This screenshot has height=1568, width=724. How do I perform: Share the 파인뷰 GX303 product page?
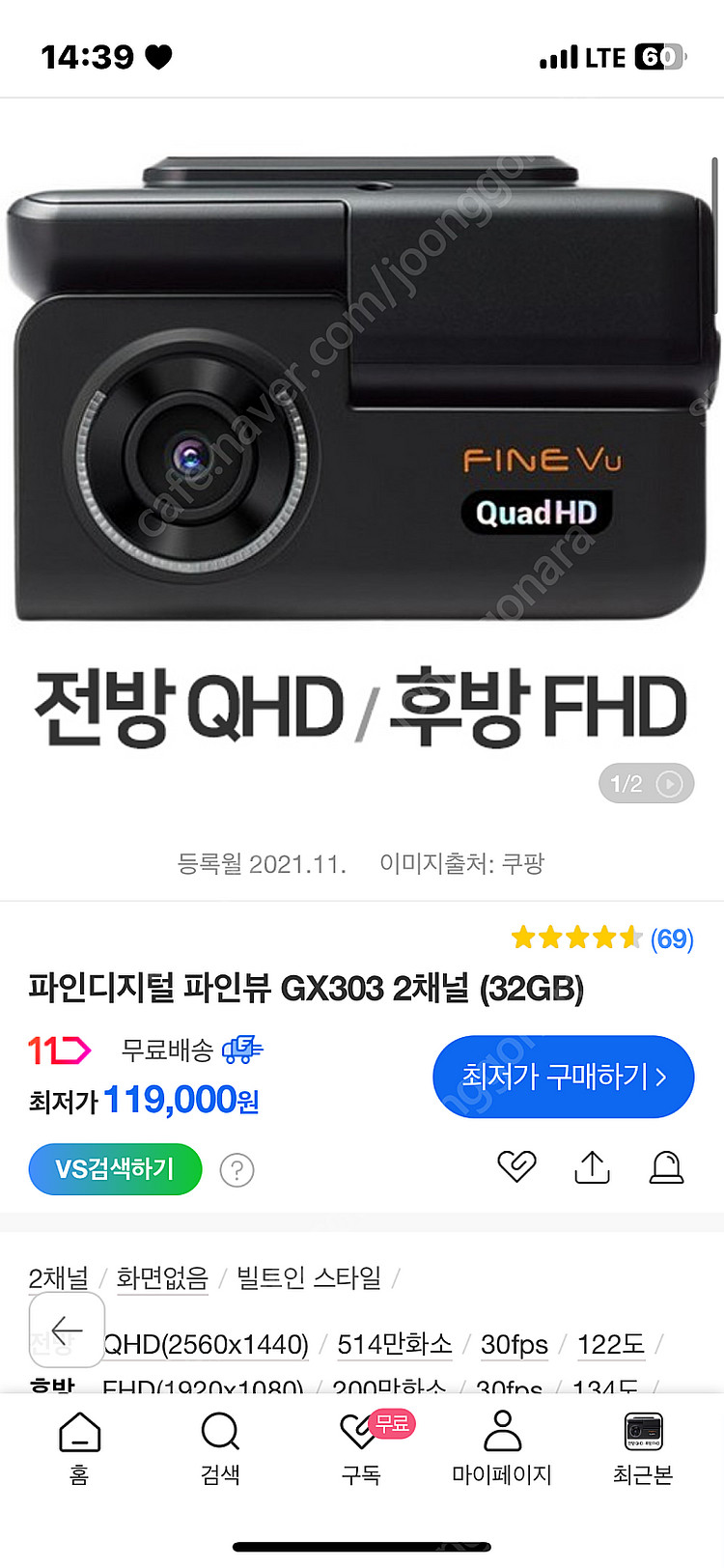click(x=592, y=1166)
